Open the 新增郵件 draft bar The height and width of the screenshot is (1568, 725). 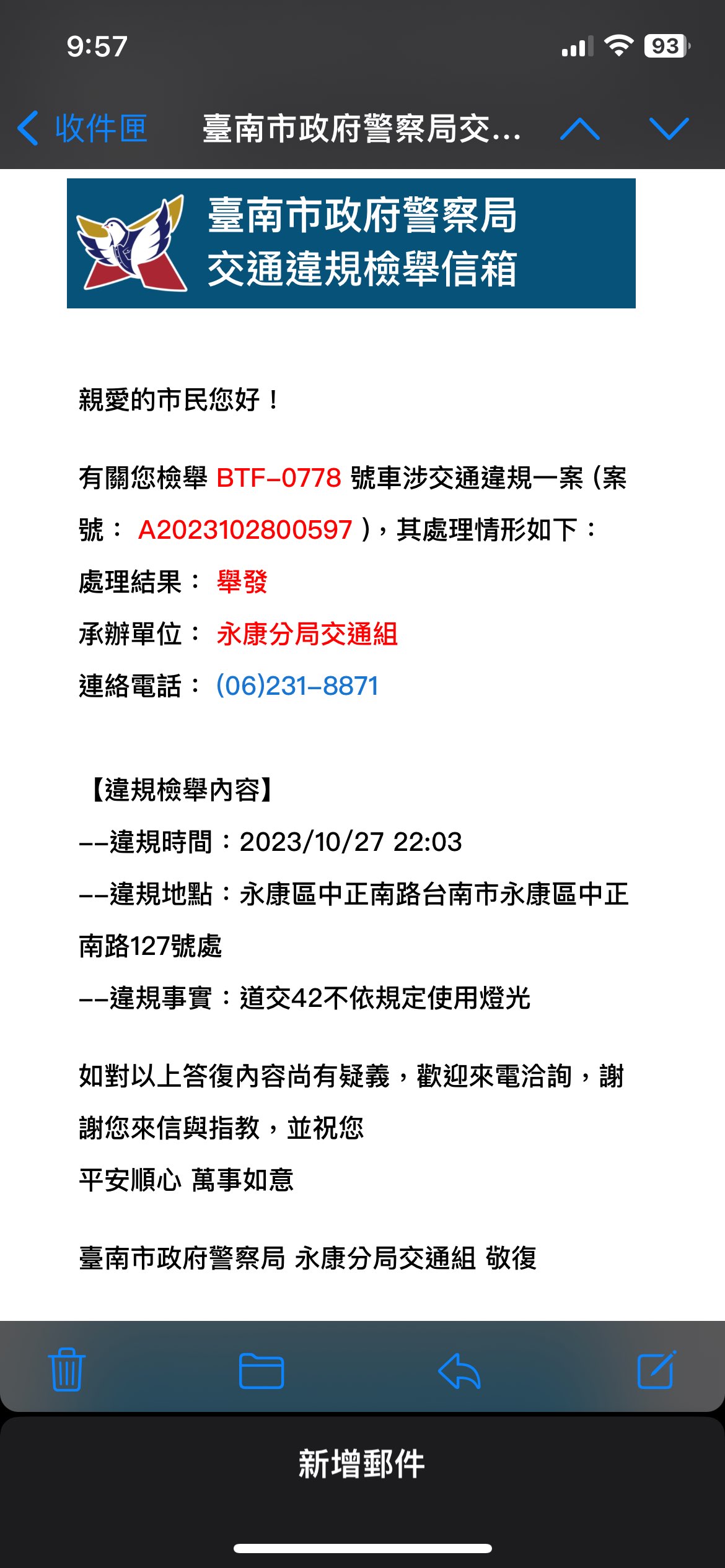tap(362, 1464)
